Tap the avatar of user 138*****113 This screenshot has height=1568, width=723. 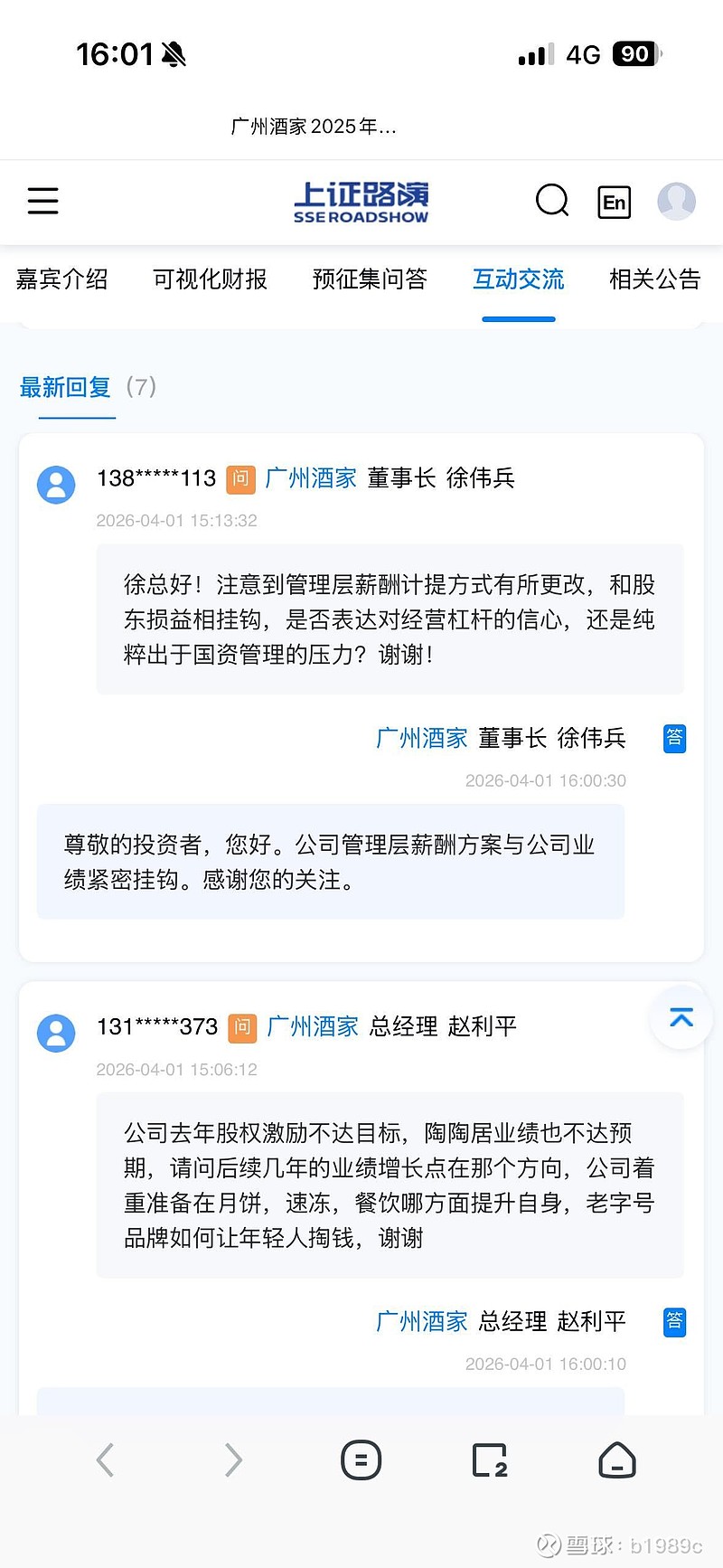click(x=55, y=485)
